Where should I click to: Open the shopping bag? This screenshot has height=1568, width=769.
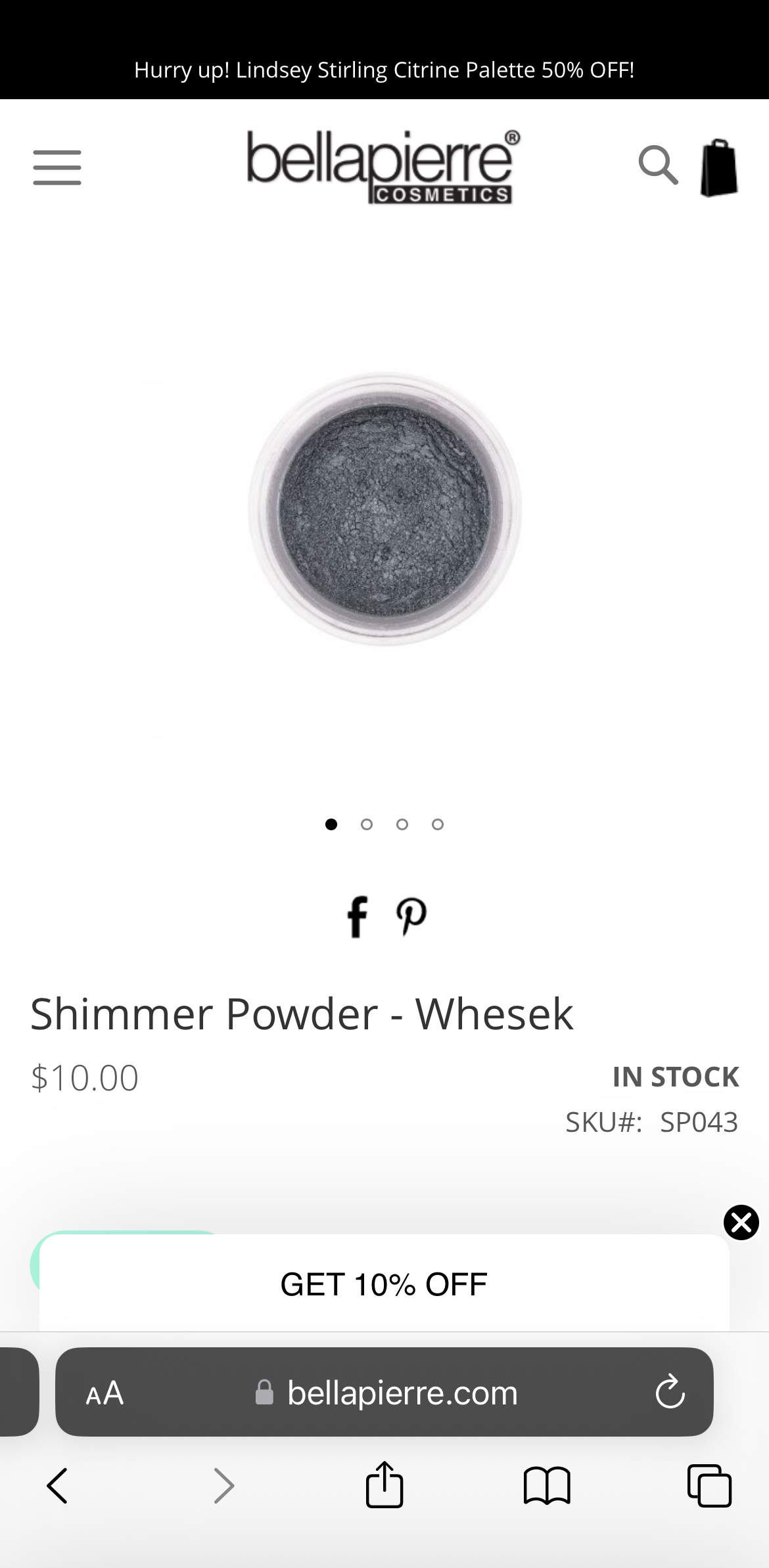point(718,168)
